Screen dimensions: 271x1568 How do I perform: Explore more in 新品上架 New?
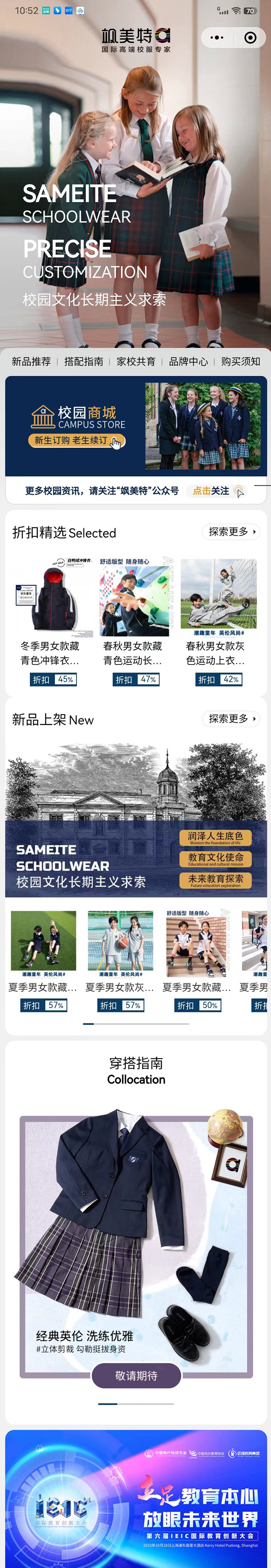click(x=232, y=719)
